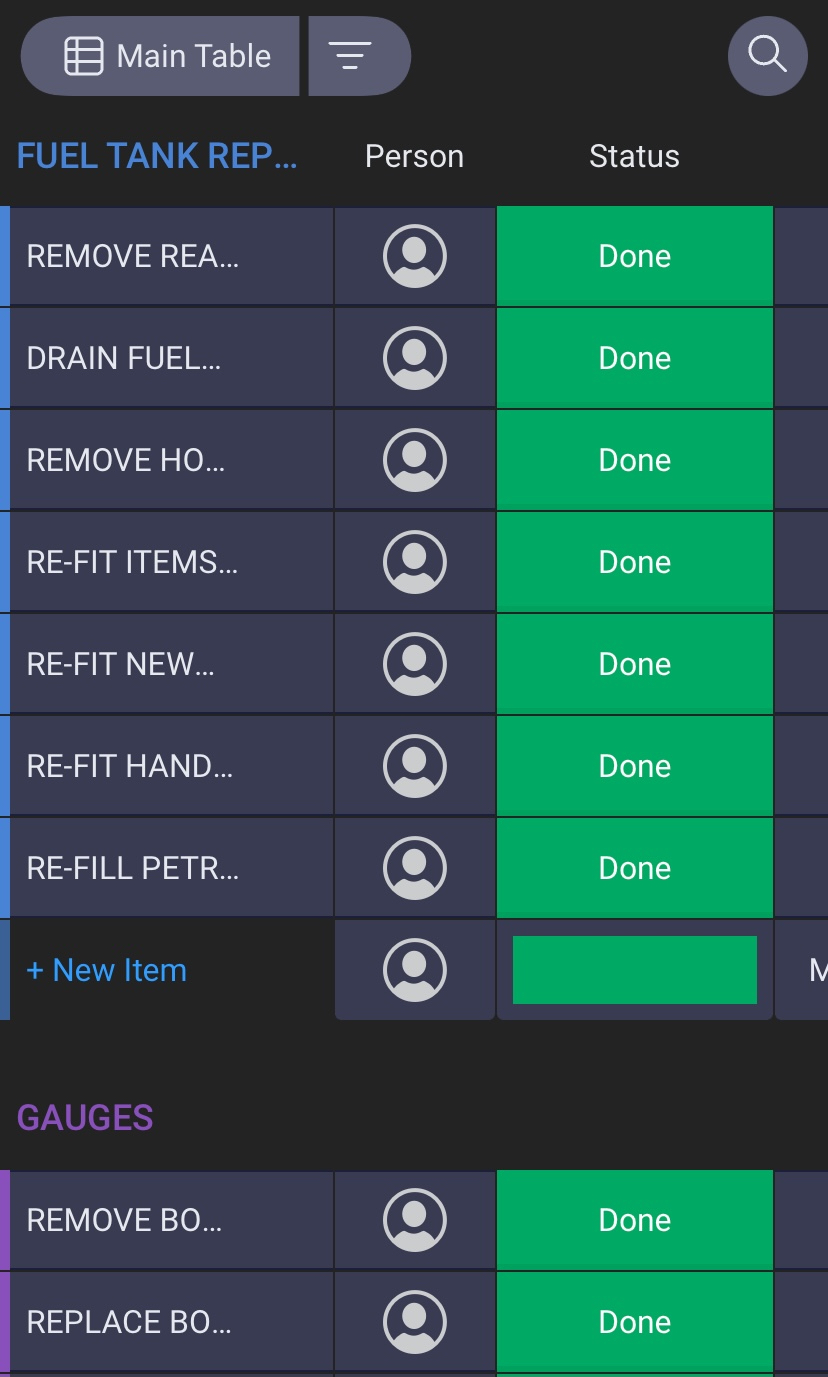This screenshot has height=1377, width=828.
Task: Open board search
Action: coord(767,56)
